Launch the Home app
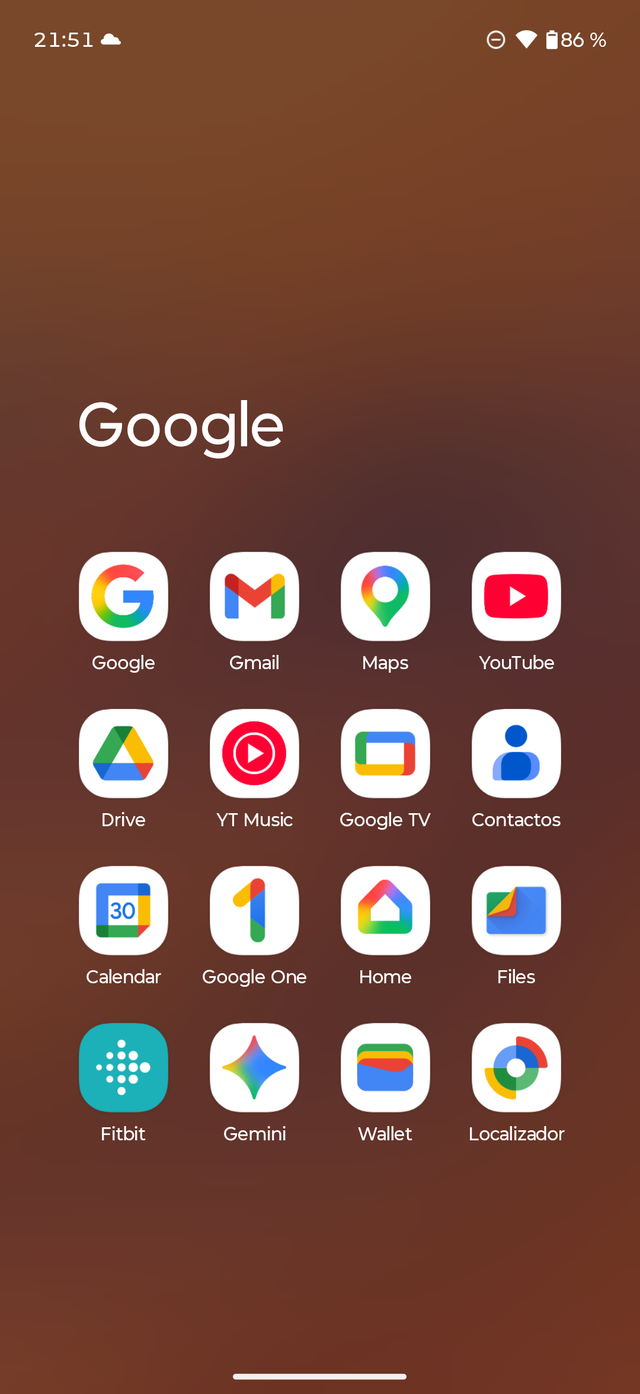 385,911
